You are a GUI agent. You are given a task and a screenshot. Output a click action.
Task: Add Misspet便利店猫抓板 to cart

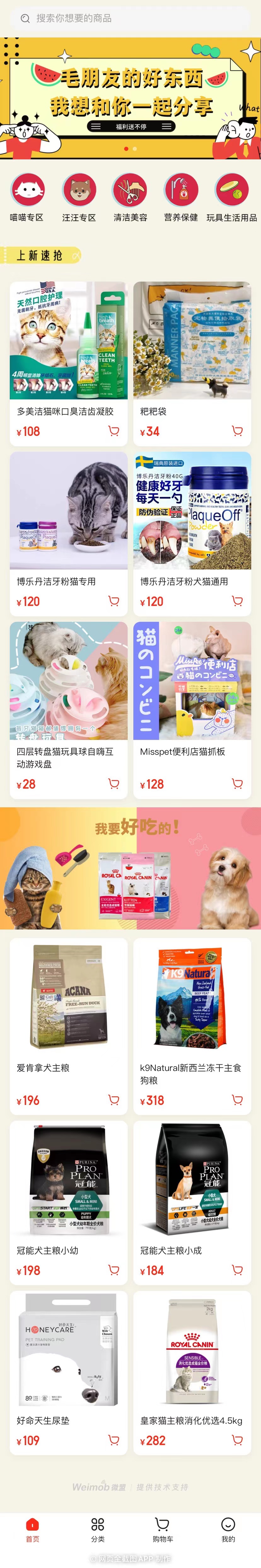237,783
